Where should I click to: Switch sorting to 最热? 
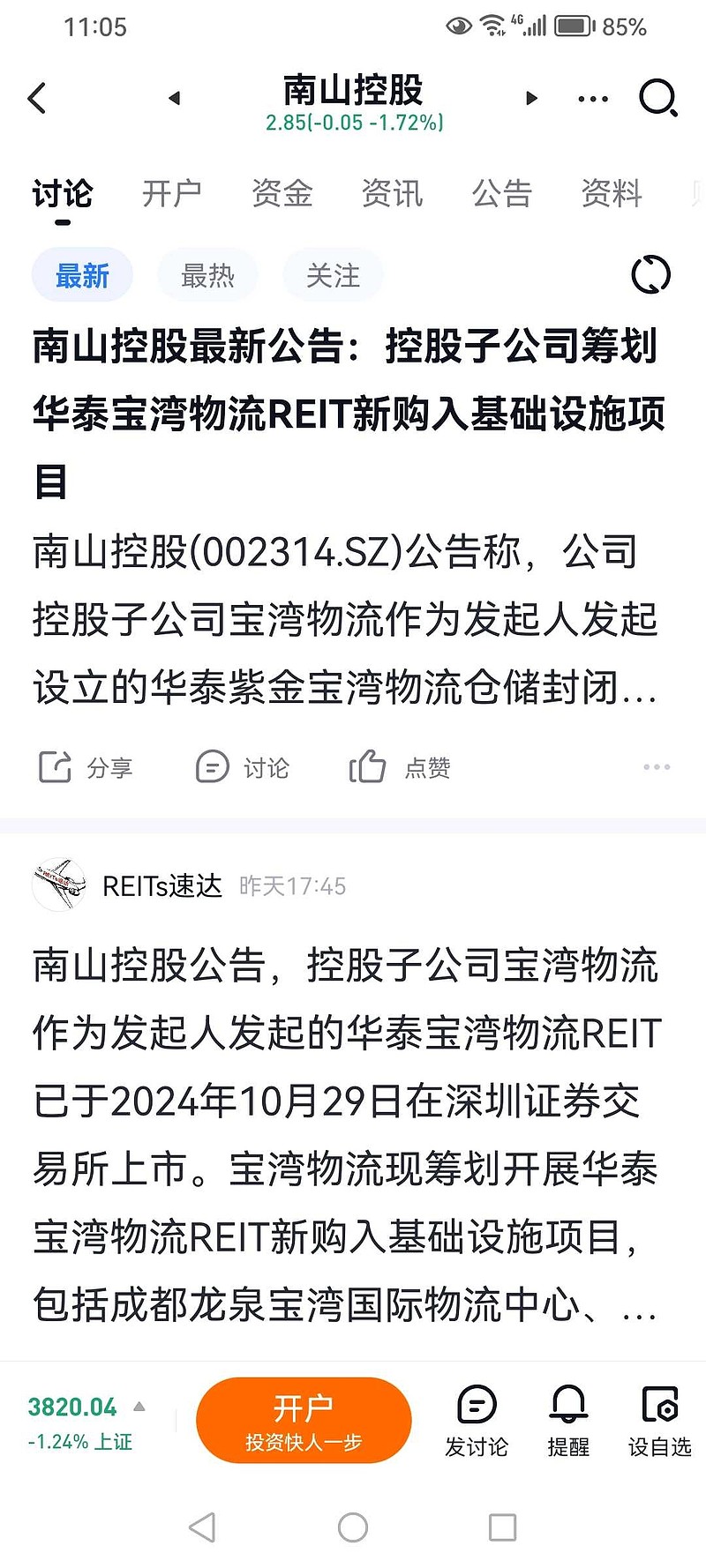pos(207,275)
